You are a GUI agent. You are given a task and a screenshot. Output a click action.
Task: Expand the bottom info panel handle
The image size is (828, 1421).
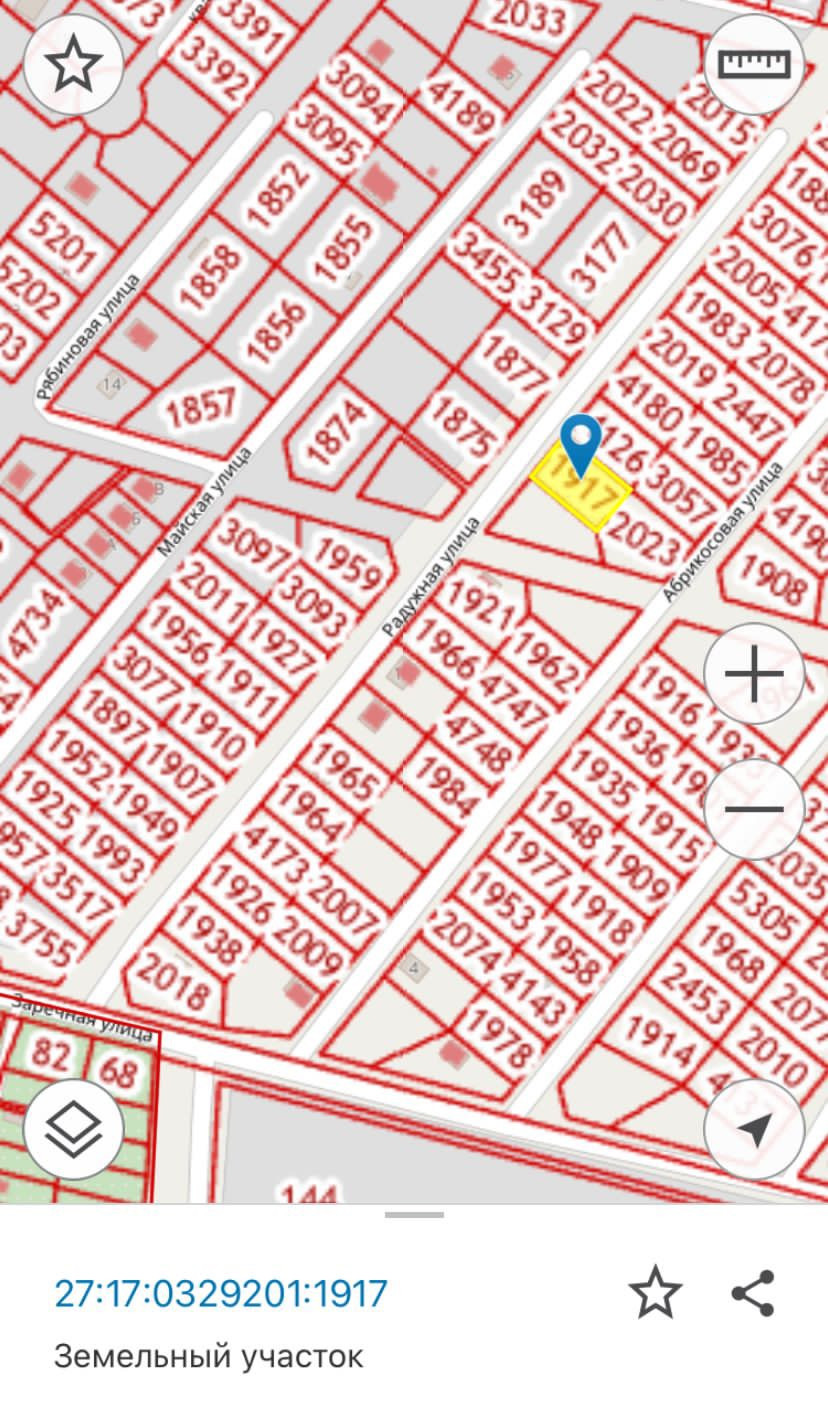point(414,1214)
